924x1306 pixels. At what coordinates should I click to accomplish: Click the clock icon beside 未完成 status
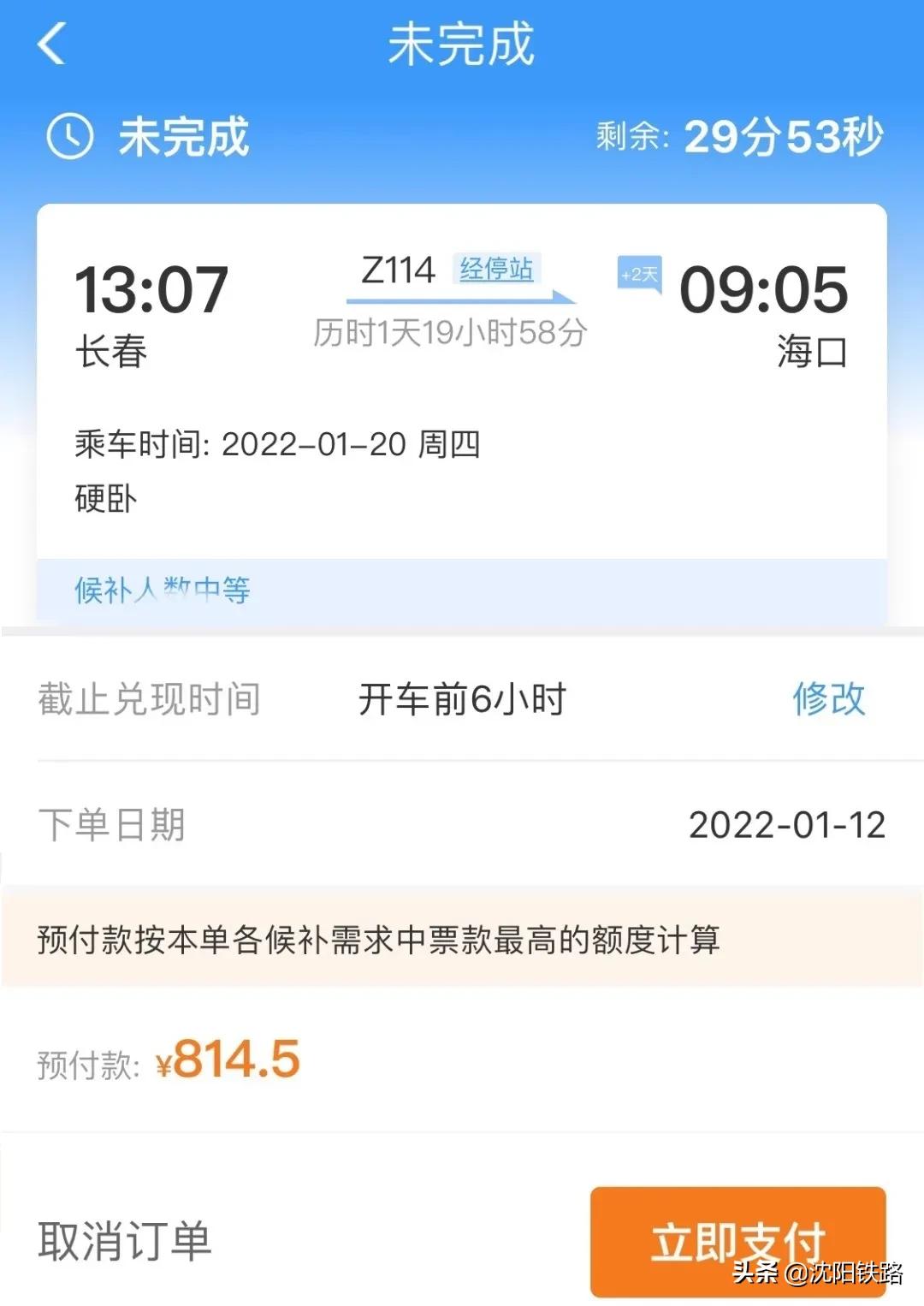point(68,137)
